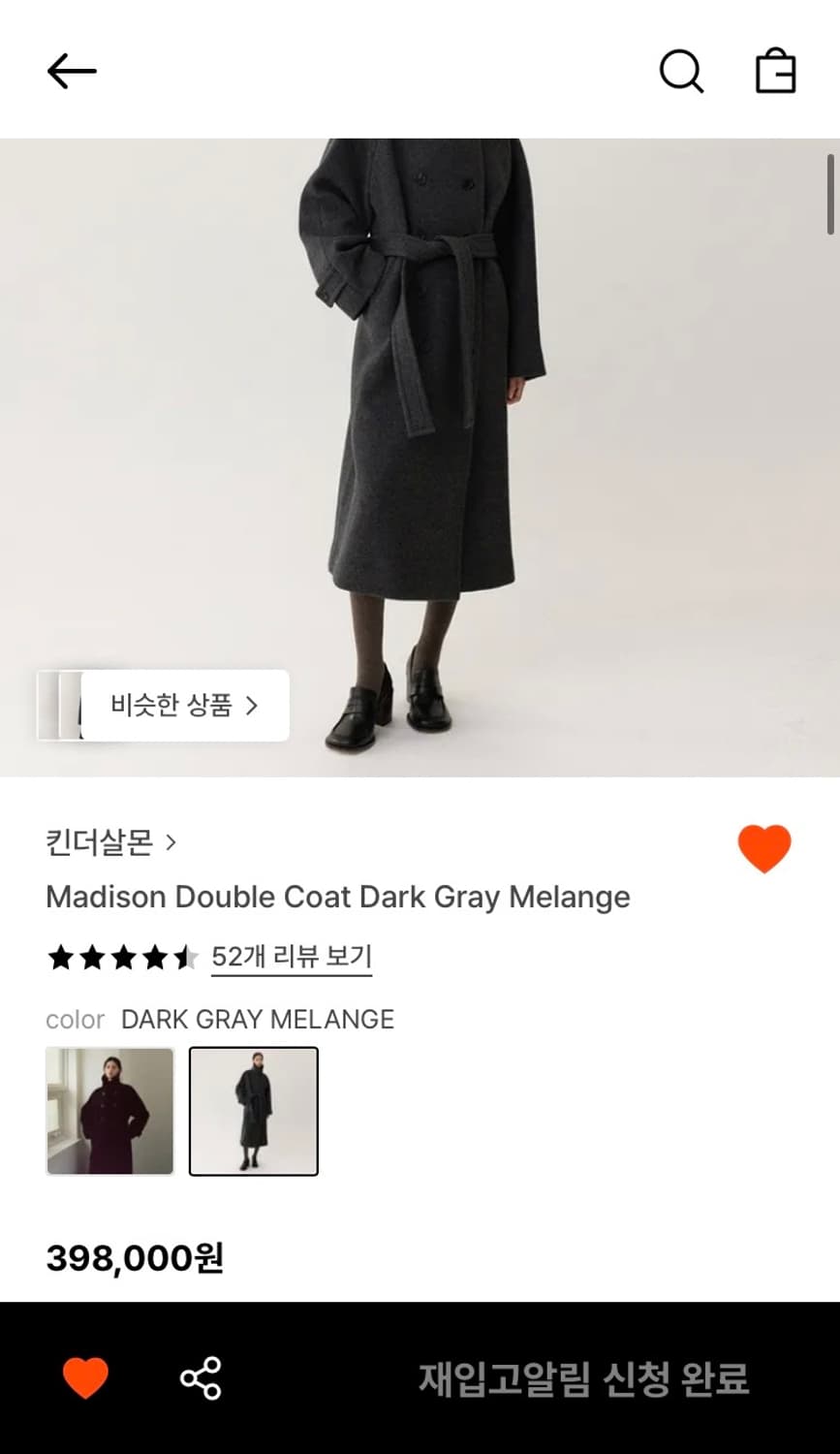This screenshot has width=840, height=1454.
Task: Tap the first star in the rating row
Action: click(x=61, y=958)
